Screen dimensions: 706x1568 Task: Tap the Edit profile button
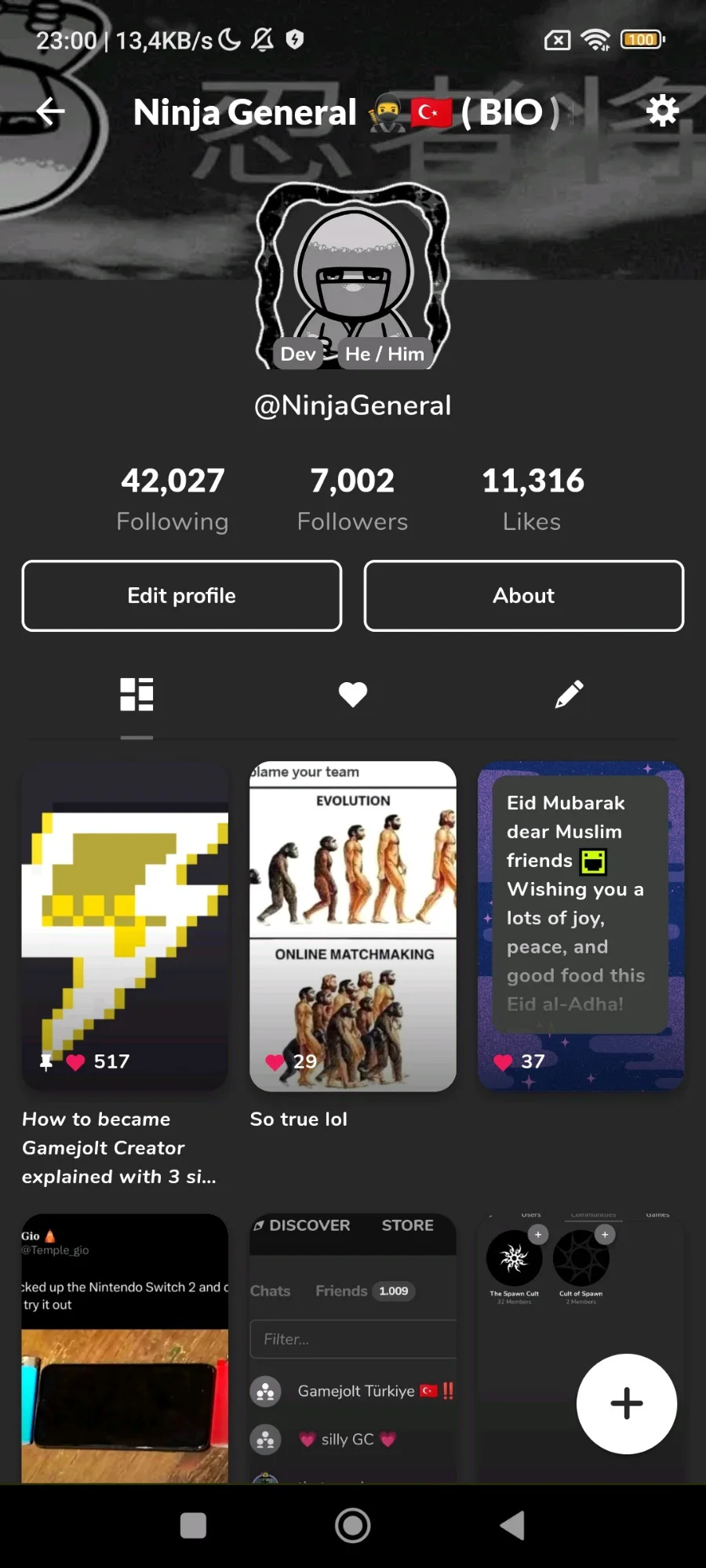(182, 596)
